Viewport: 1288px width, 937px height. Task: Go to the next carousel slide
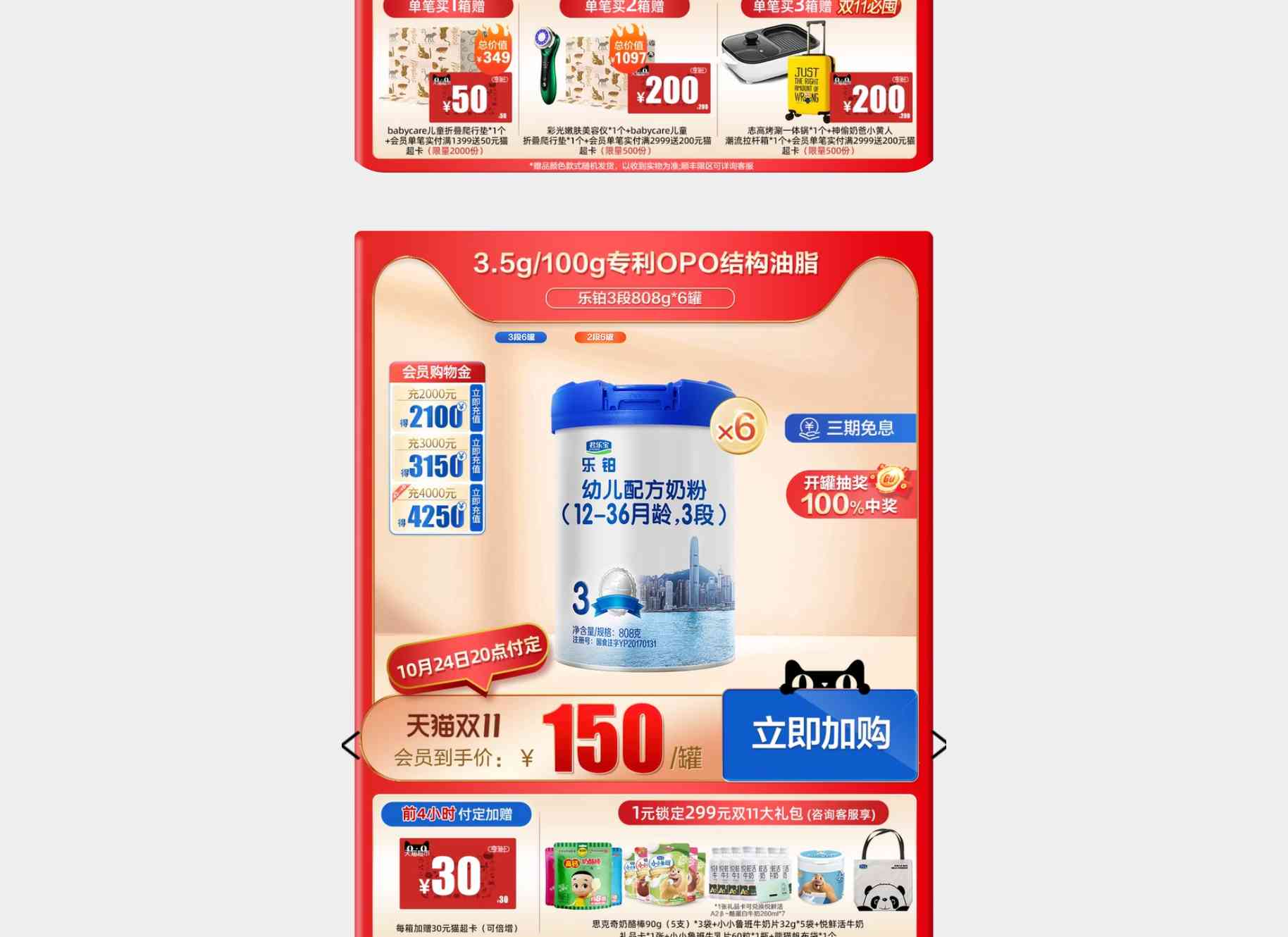point(939,745)
